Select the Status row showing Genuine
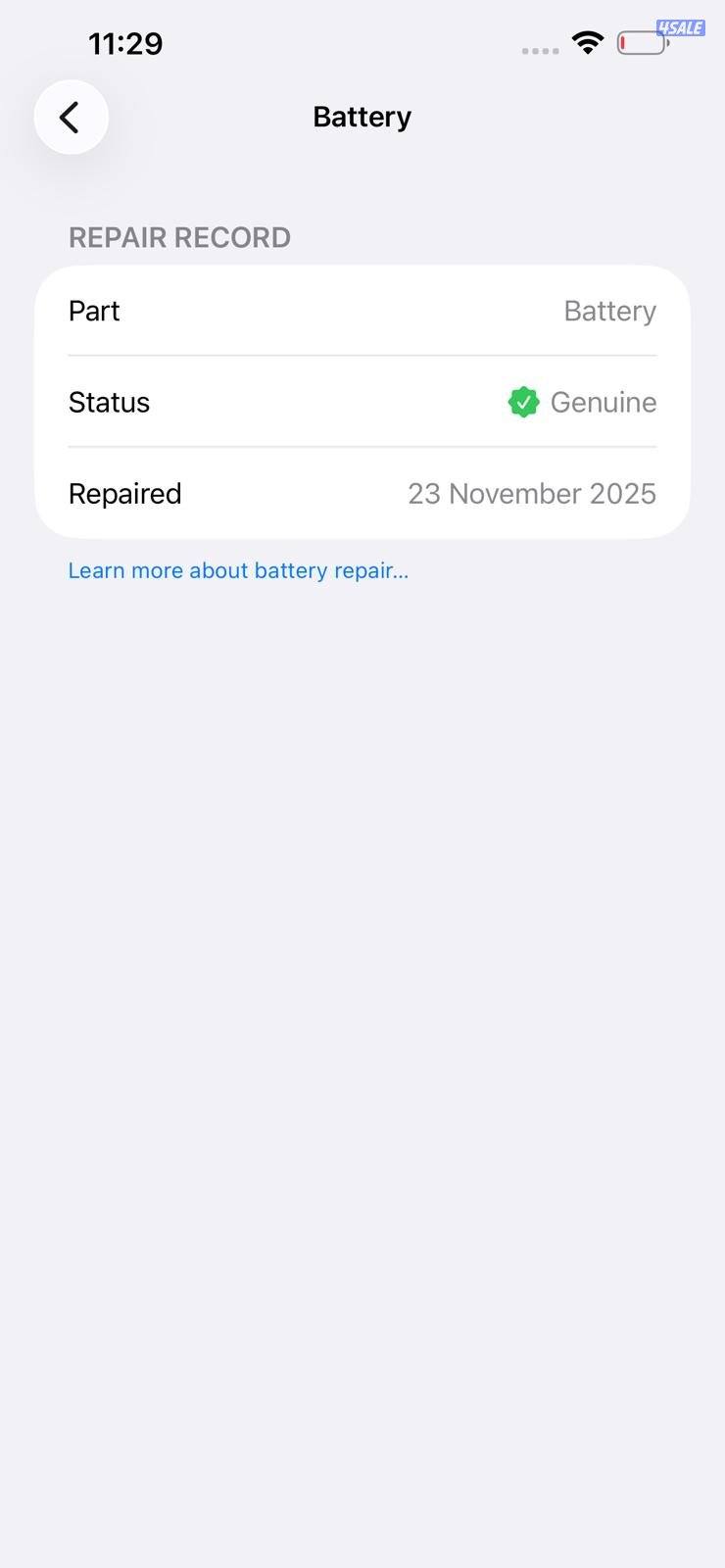 coord(362,402)
